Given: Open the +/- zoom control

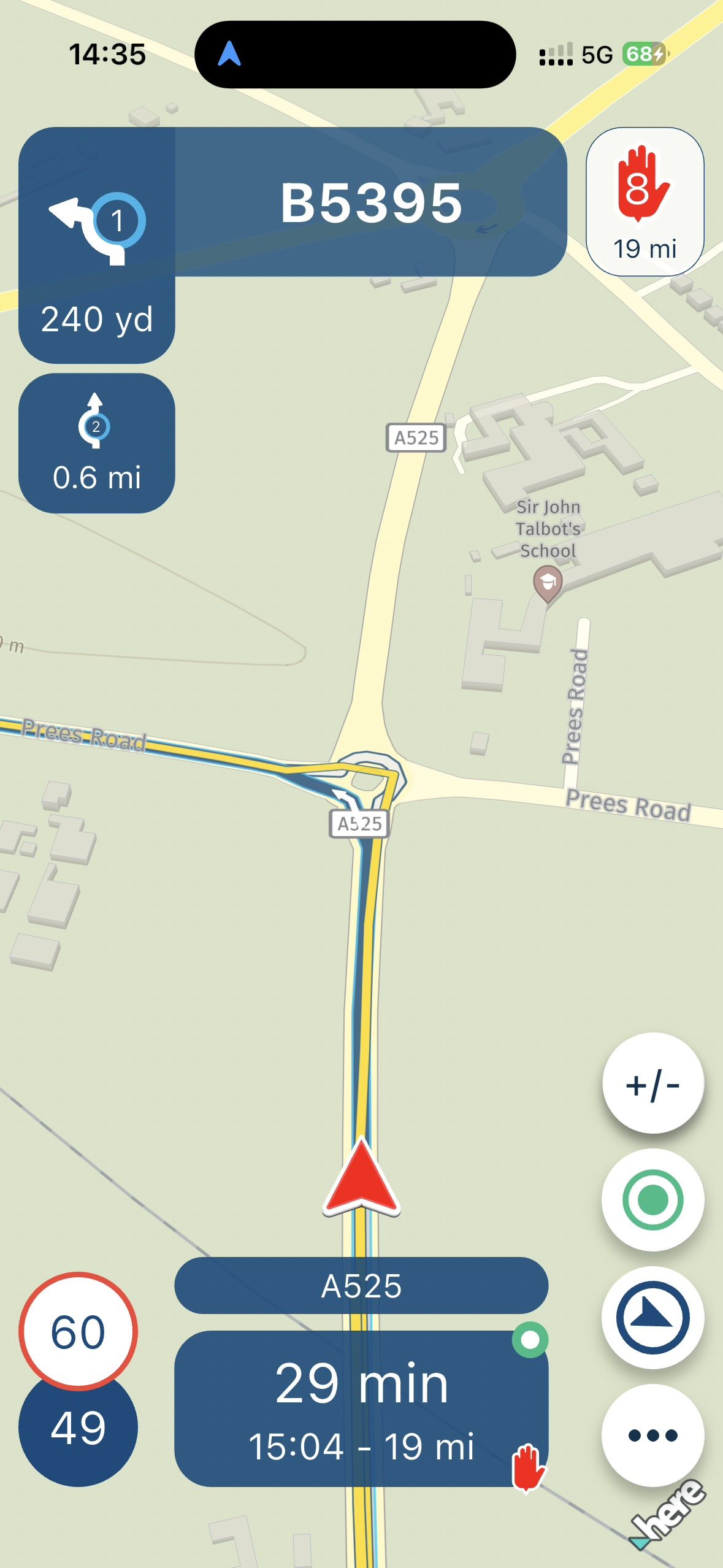Looking at the screenshot, I should coord(652,1084).
